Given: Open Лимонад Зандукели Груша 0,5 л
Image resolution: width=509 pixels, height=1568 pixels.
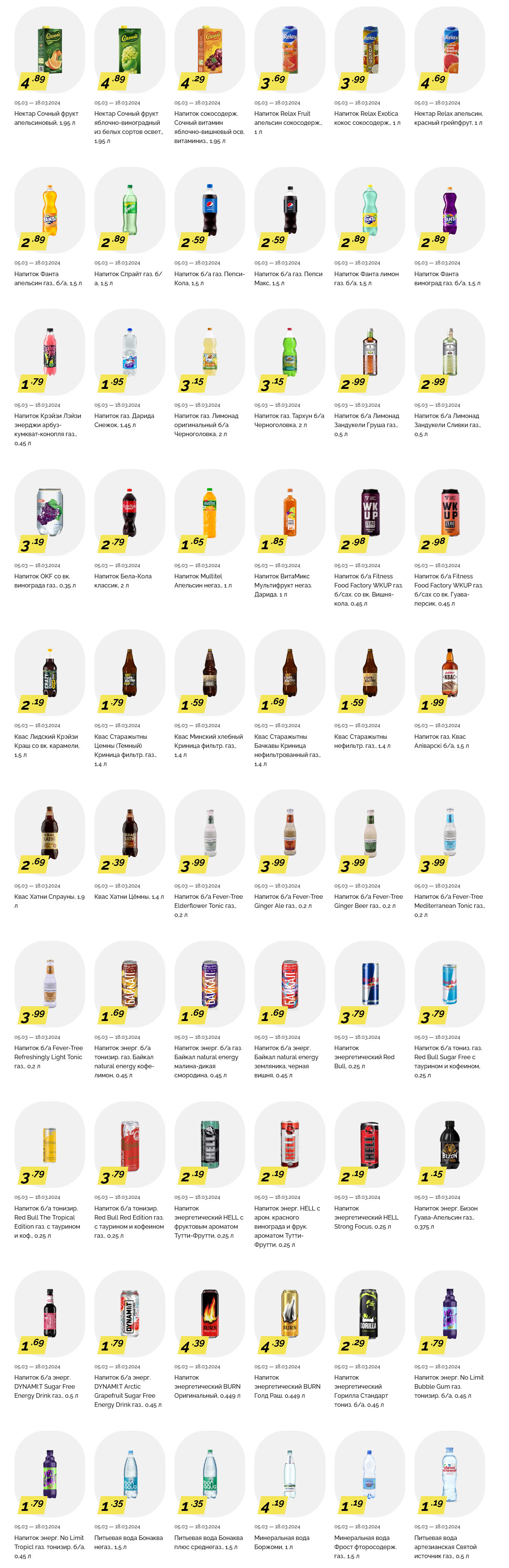Looking at the screenshot, I should pyautogui.click(x=369, y=352).
